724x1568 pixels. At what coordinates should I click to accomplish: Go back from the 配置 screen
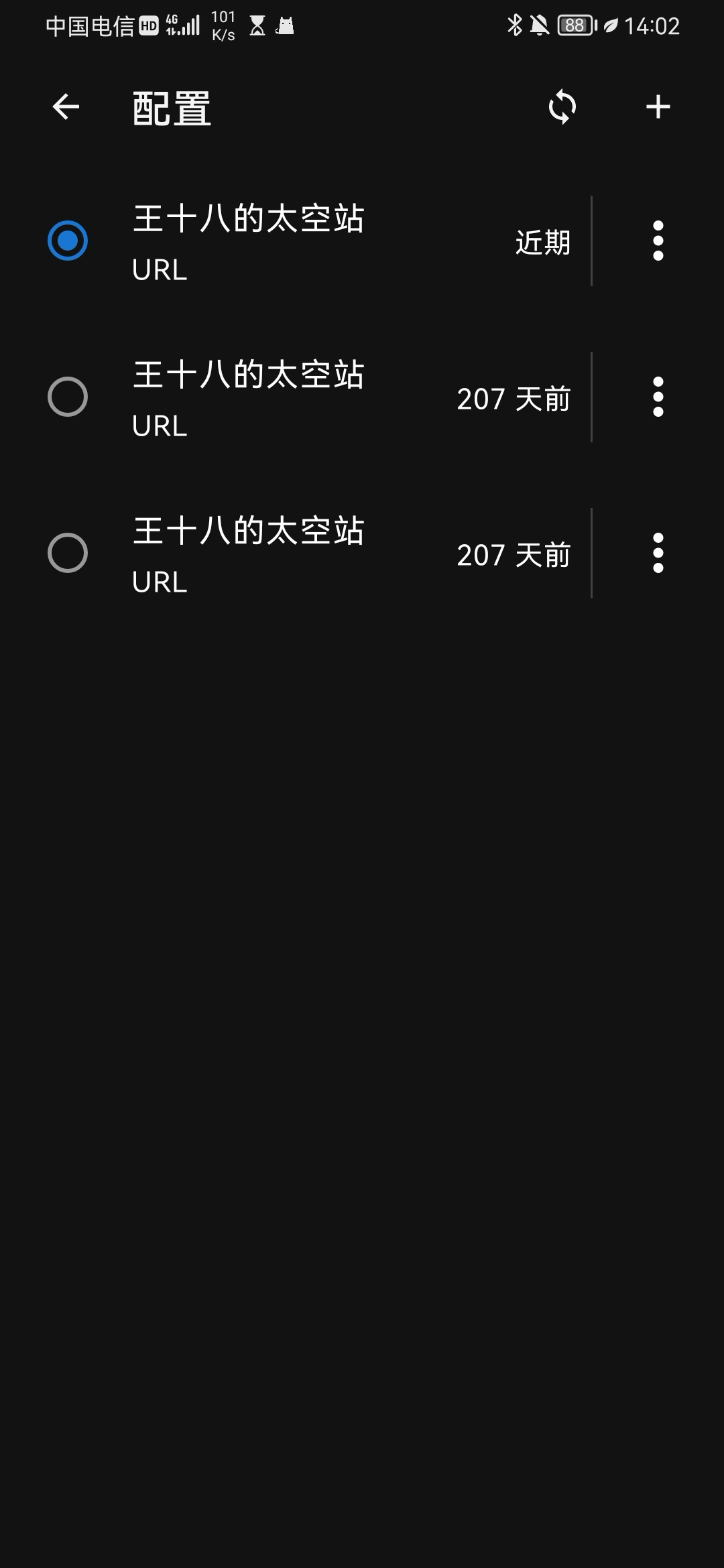pyautogui.click(x=66, y=107)
